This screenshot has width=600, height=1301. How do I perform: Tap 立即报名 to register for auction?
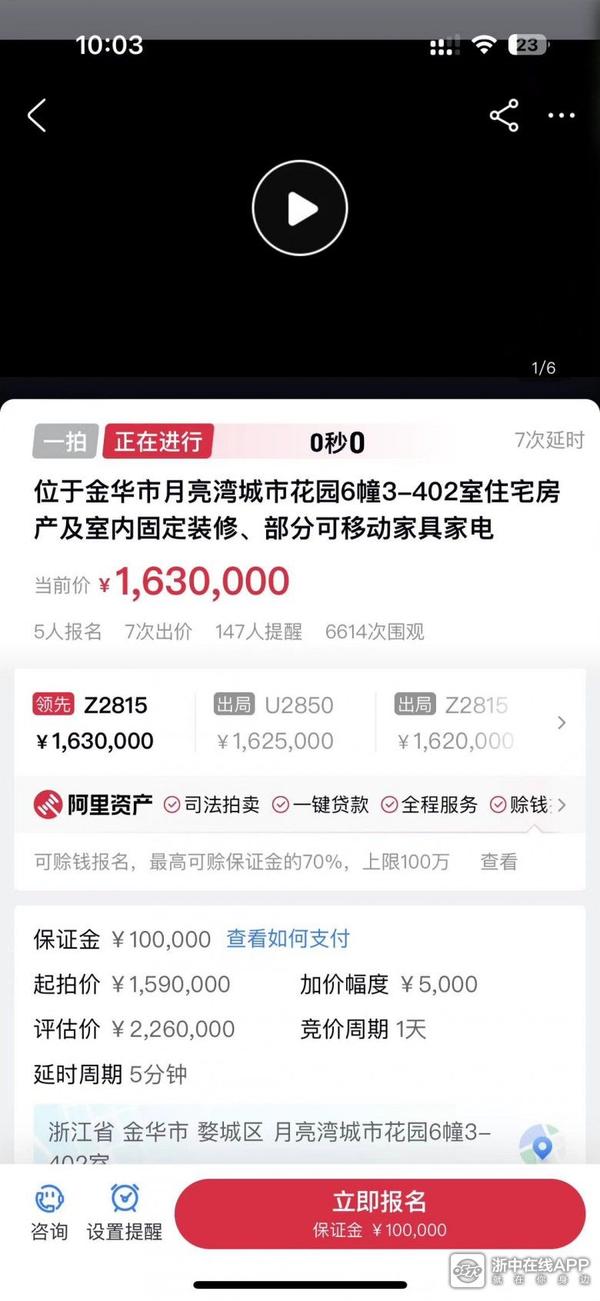380,1213
